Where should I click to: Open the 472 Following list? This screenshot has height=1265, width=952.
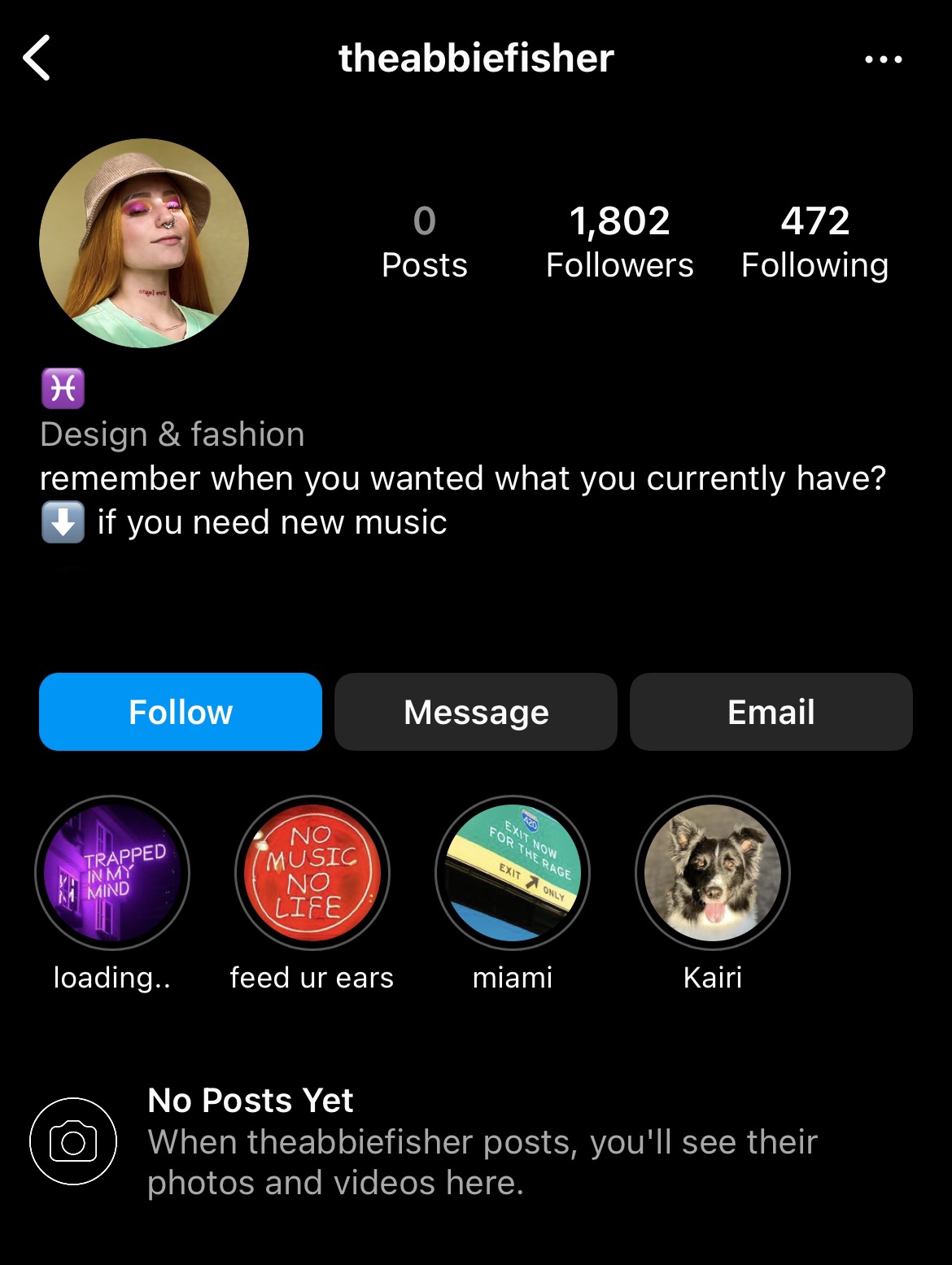coord(814,242)
